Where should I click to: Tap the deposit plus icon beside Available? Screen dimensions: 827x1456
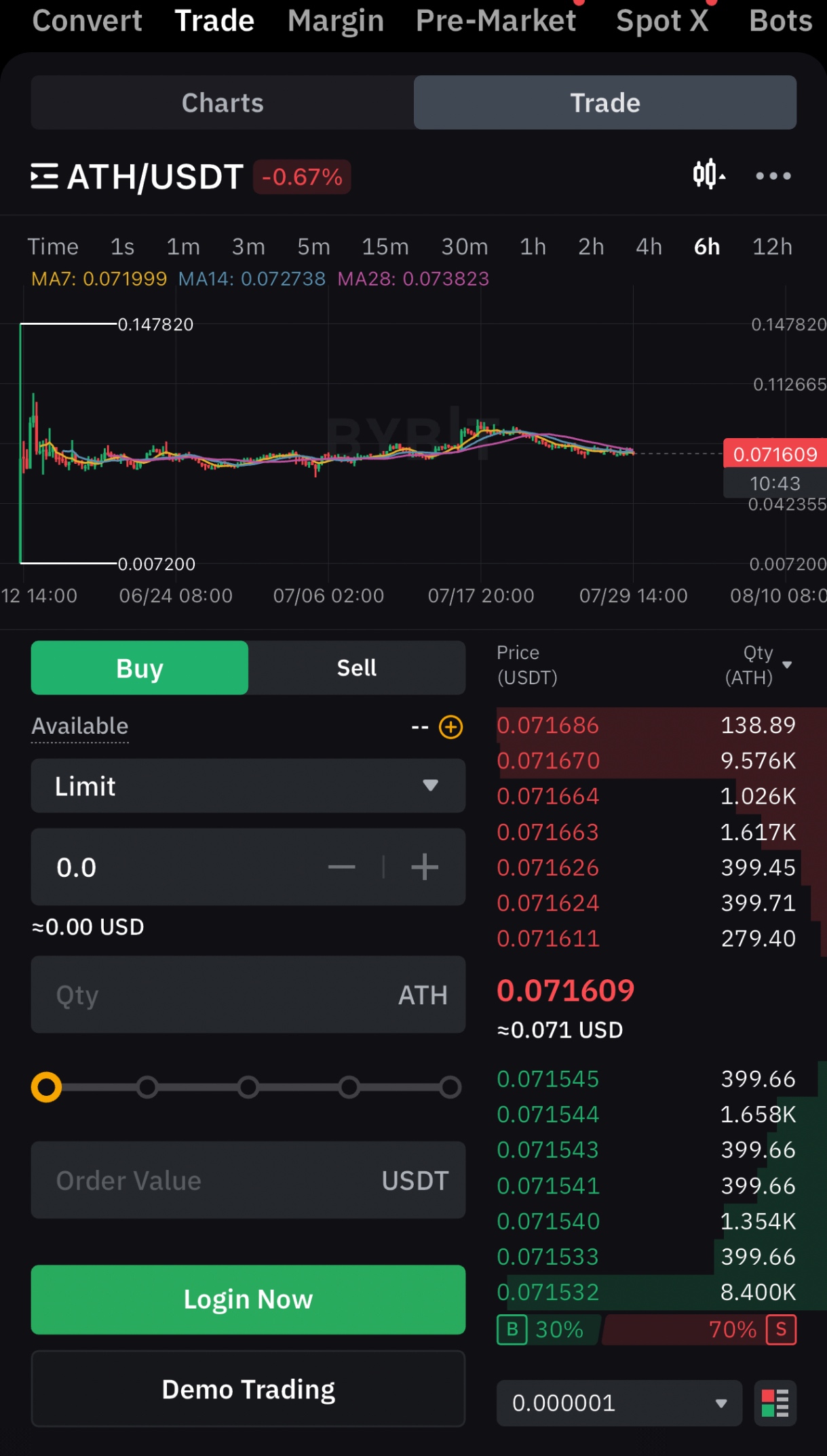tap(451, 727)
